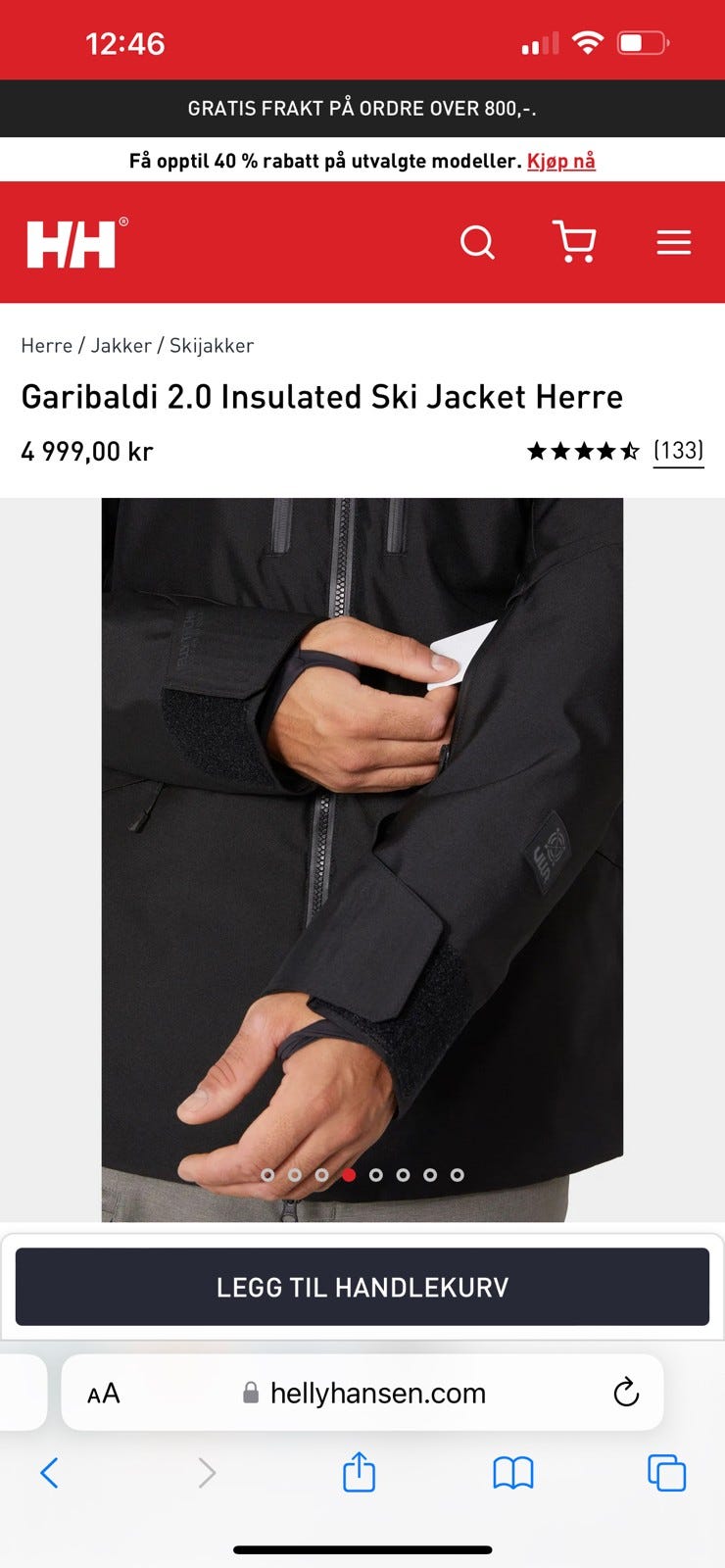Open the shopping cart icon
Image resolution: width=725 pixels, height=1568 pixels.
[x=576, y=242]
